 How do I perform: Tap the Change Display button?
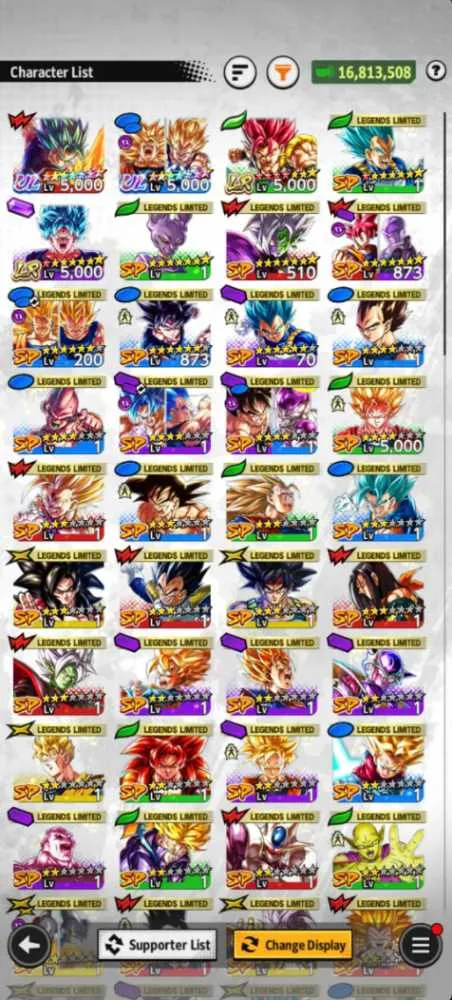coord(293,945)
